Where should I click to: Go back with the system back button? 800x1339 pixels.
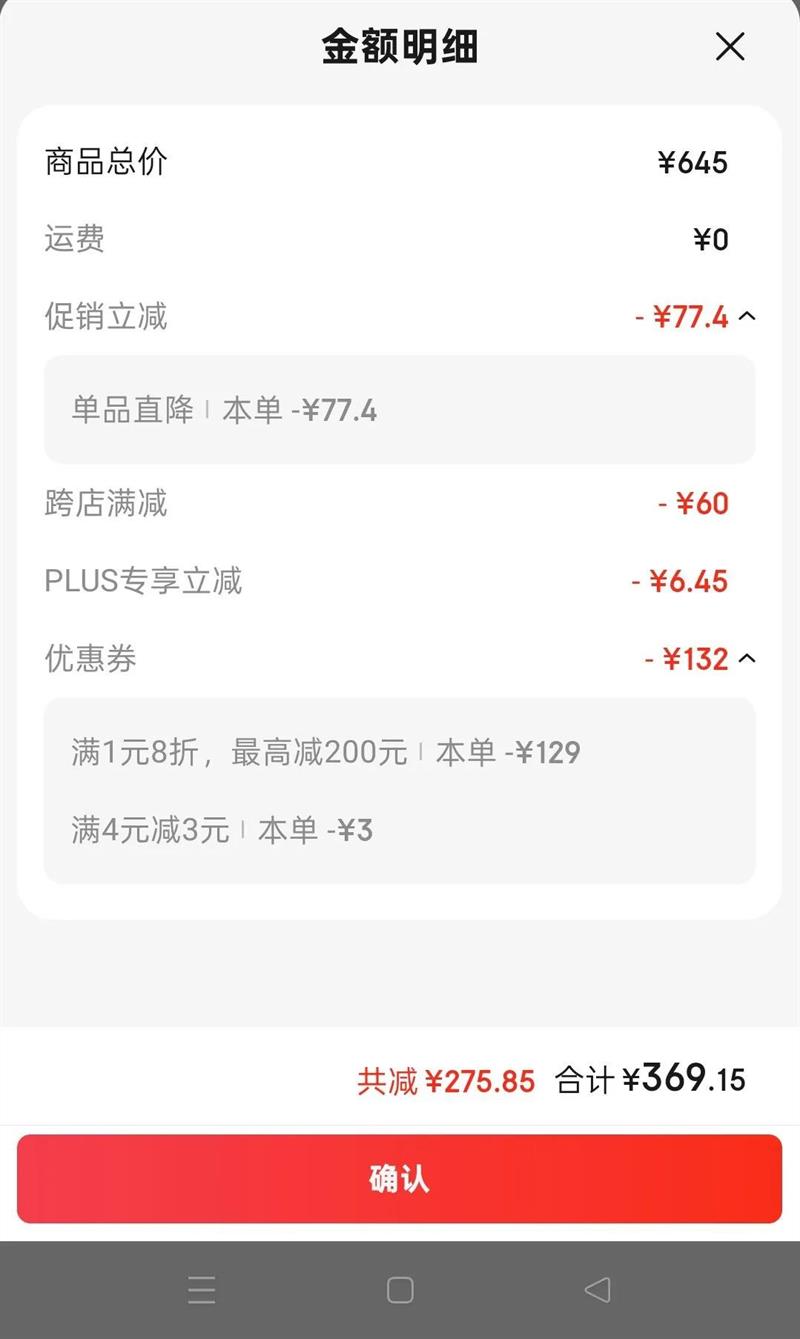point(597,1290)
